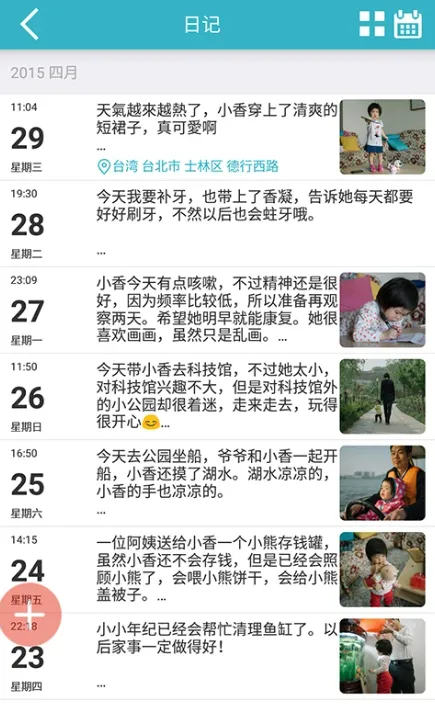
Task: Switch to grid view
Action: tap(372, 24)
